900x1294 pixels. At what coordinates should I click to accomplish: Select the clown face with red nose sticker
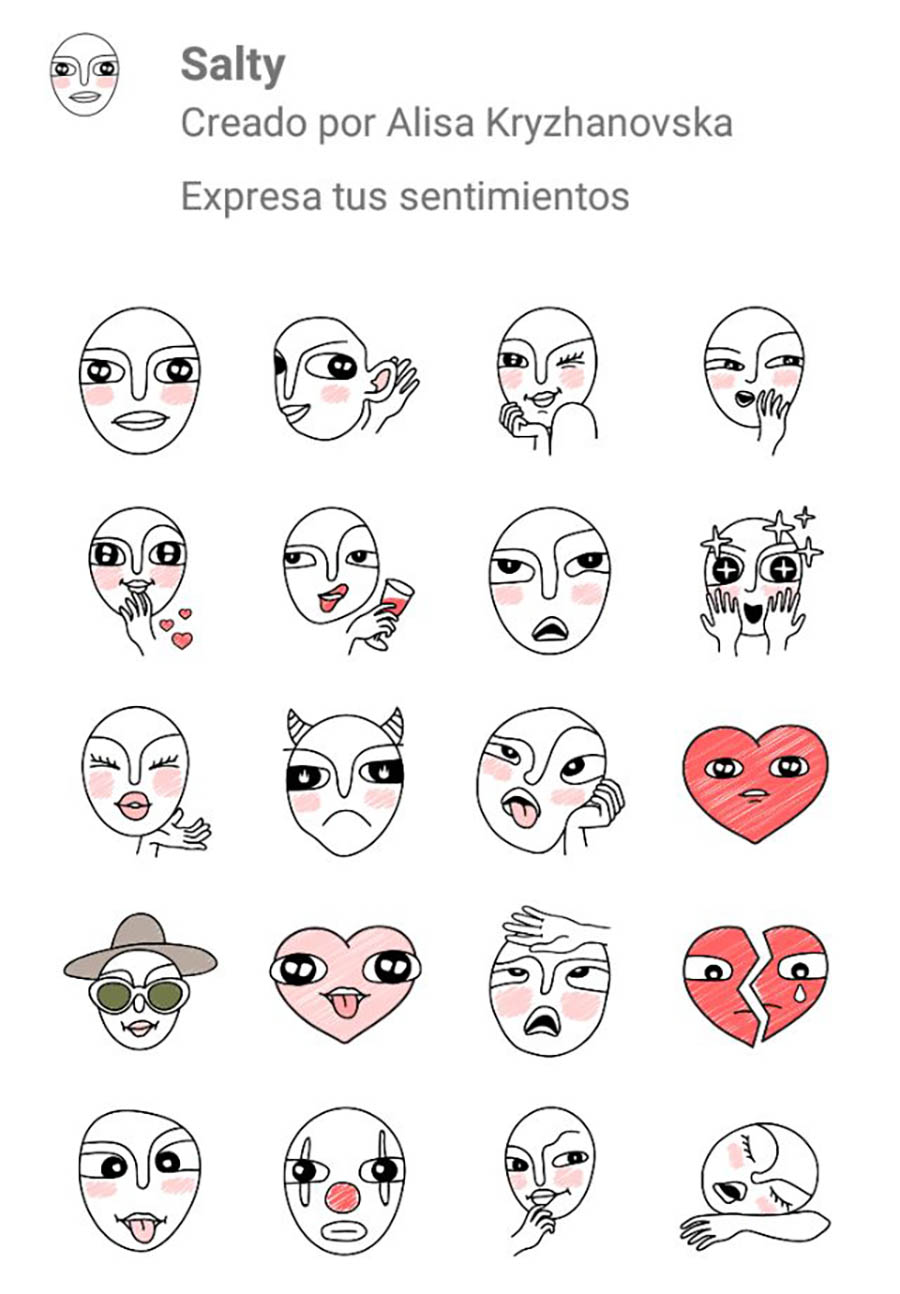(344, 1180)
